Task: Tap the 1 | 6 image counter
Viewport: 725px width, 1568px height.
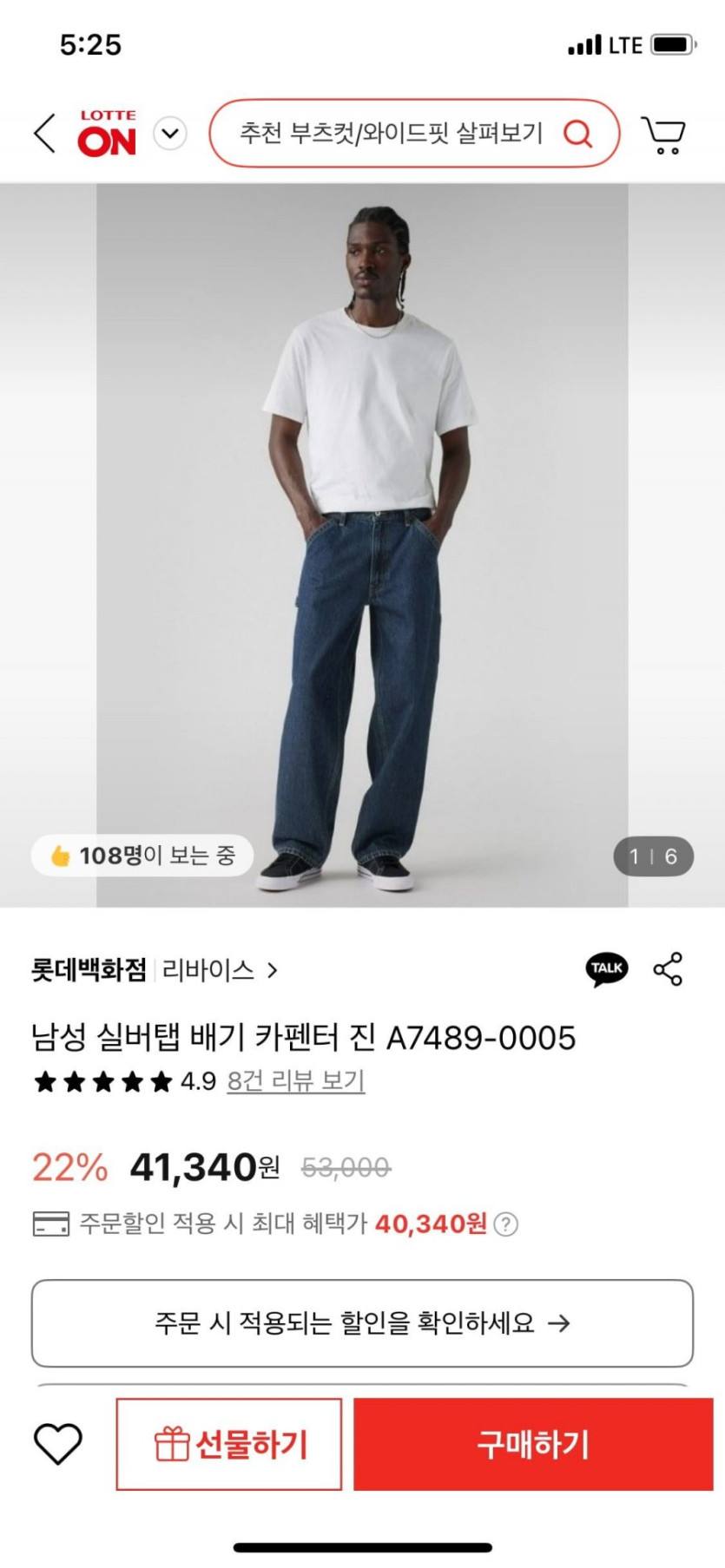Action: click(x=654, y=856)
